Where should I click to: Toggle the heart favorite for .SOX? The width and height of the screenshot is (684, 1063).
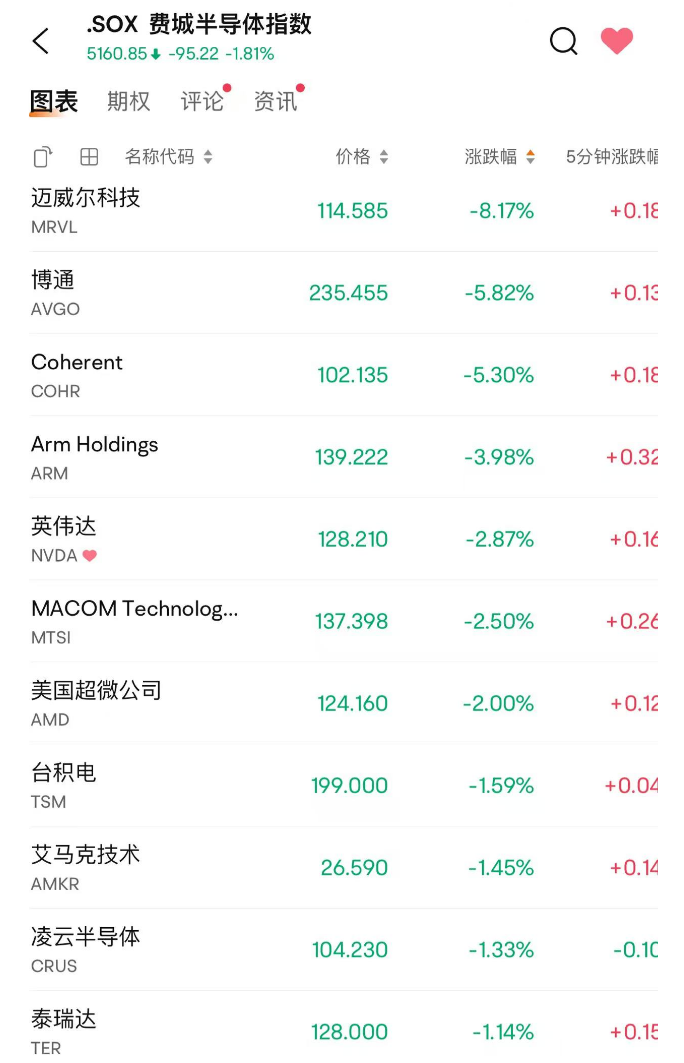coord(616,41)
